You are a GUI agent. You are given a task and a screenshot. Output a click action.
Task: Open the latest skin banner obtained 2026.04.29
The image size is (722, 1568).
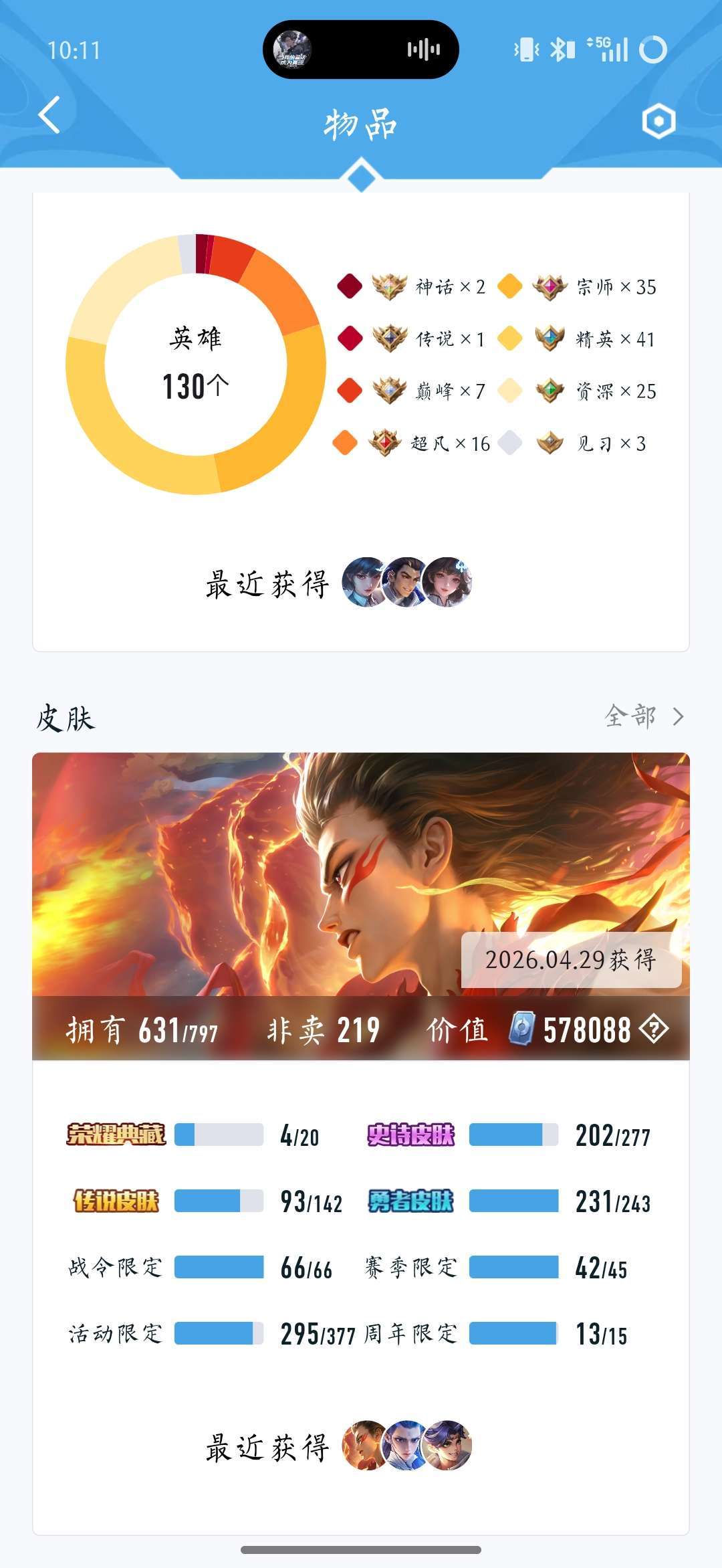pos(361,874)
